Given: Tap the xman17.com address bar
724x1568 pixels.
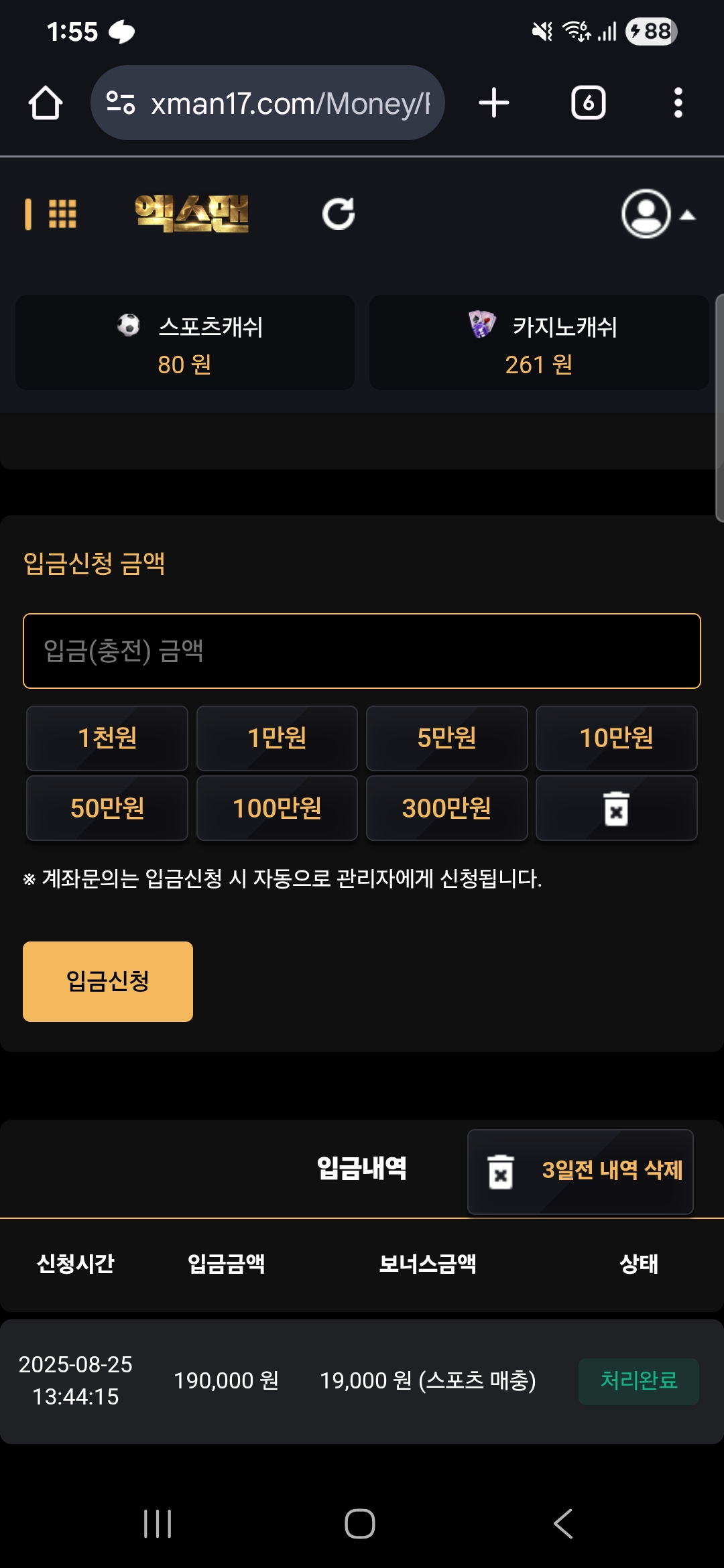Looking at the screenshot, I should click(x=267, y=103).
